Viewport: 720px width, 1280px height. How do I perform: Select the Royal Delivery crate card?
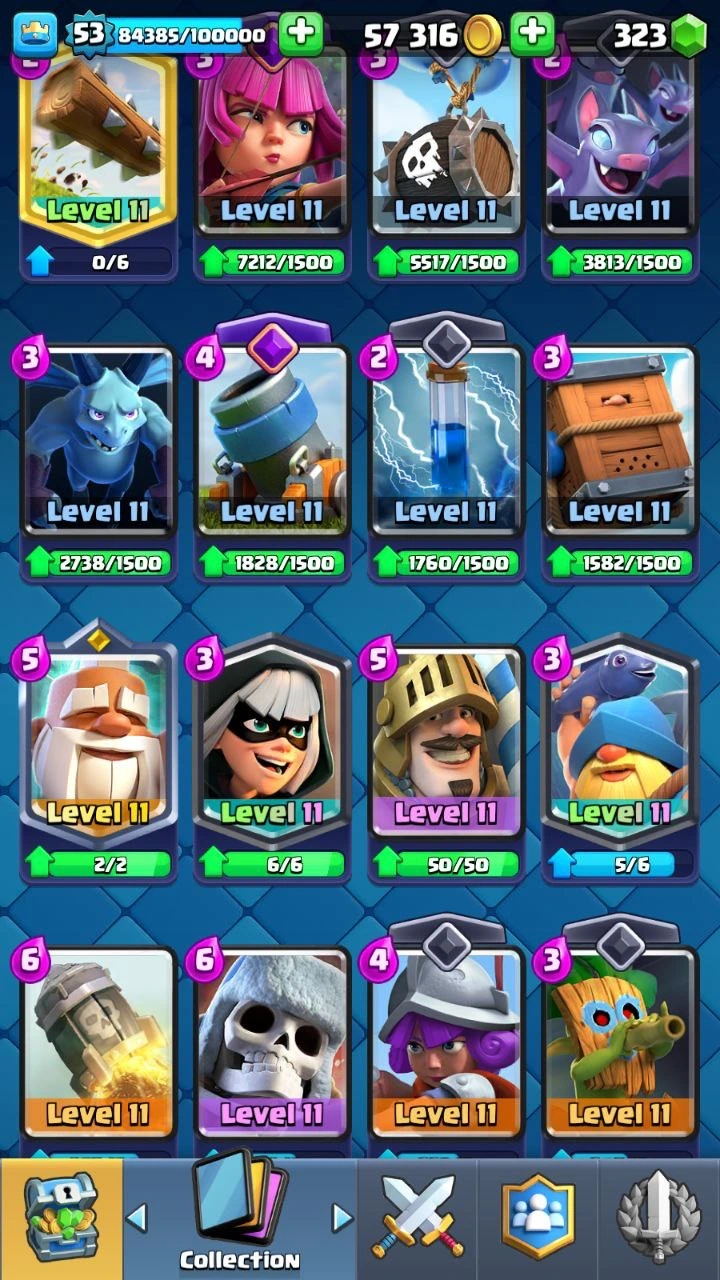pyautogui.click(x=620, y=440)
